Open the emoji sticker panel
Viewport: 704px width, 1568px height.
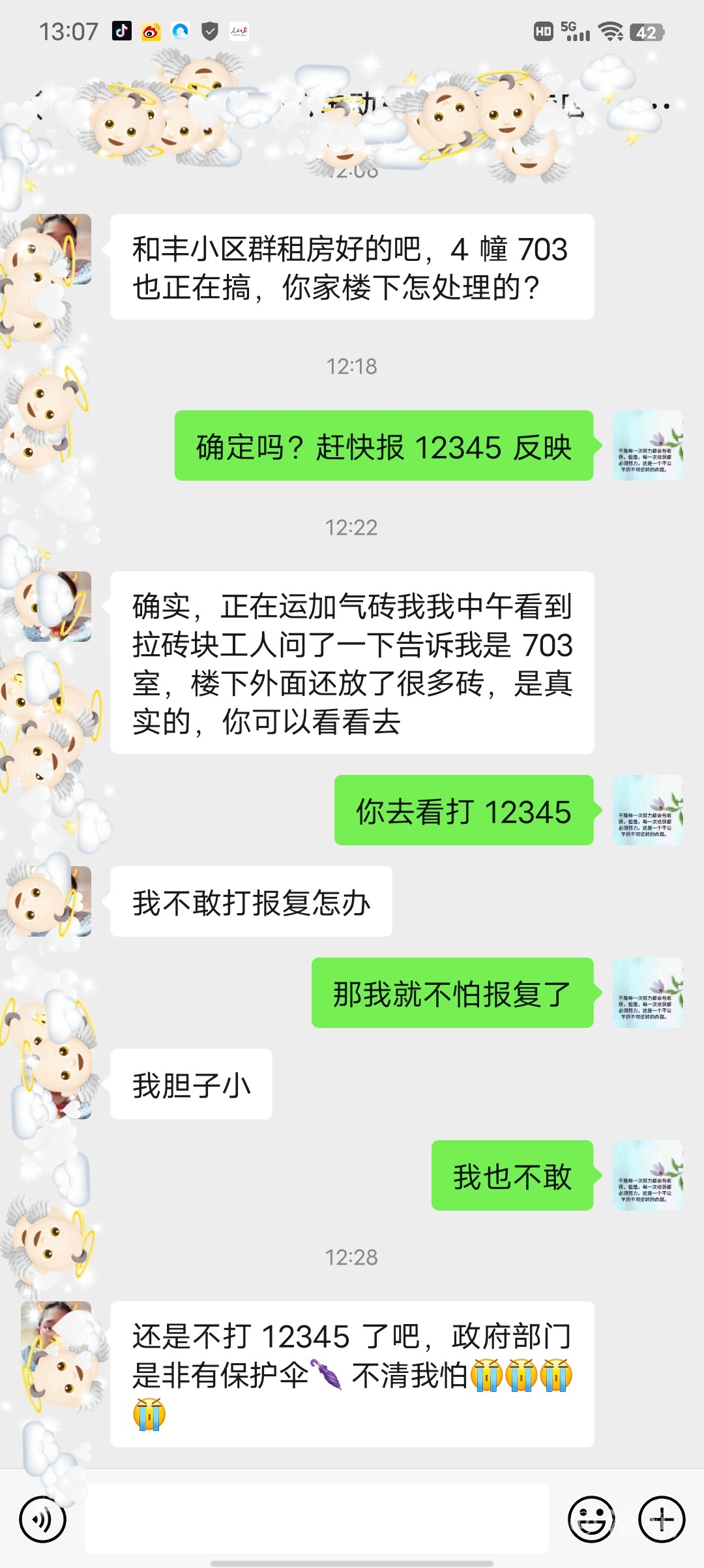[591, 1519]
